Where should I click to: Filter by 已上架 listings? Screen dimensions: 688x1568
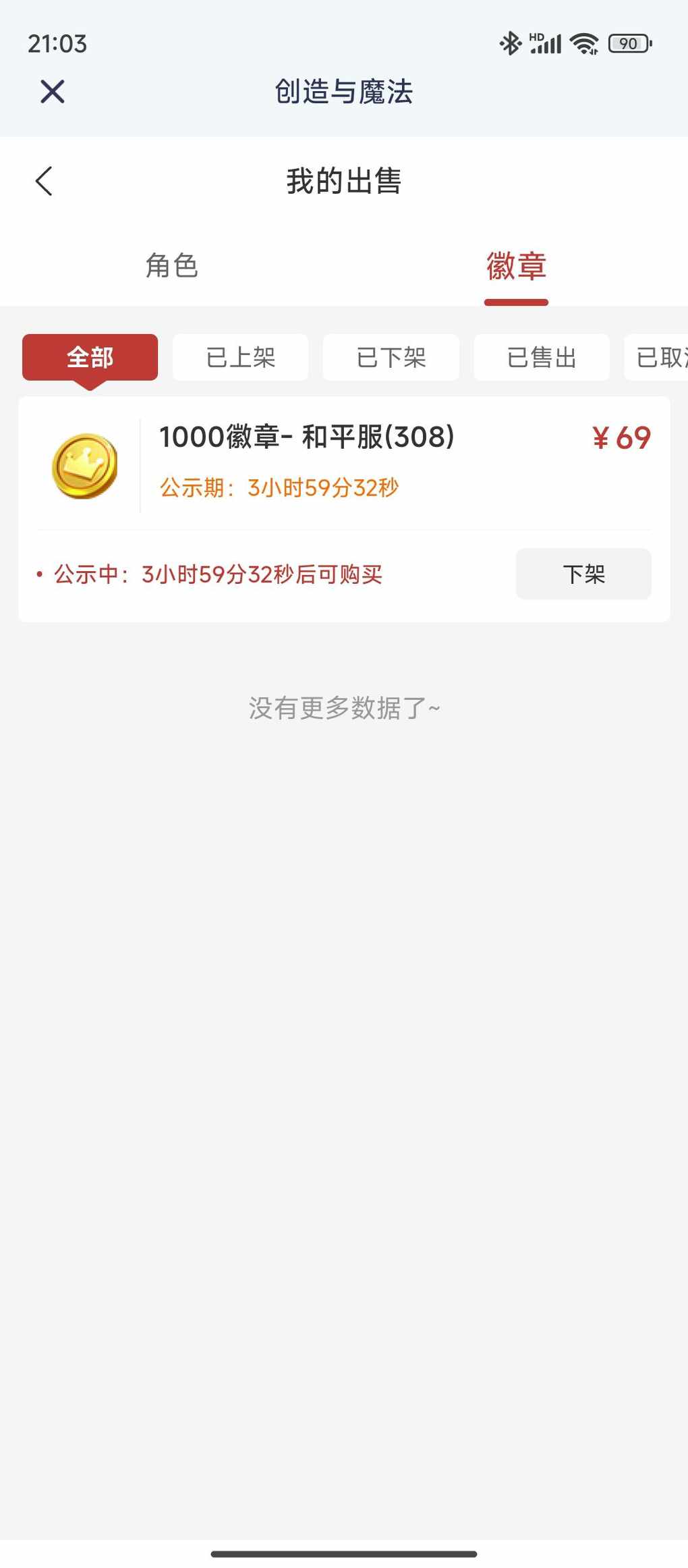pos(240,357)
